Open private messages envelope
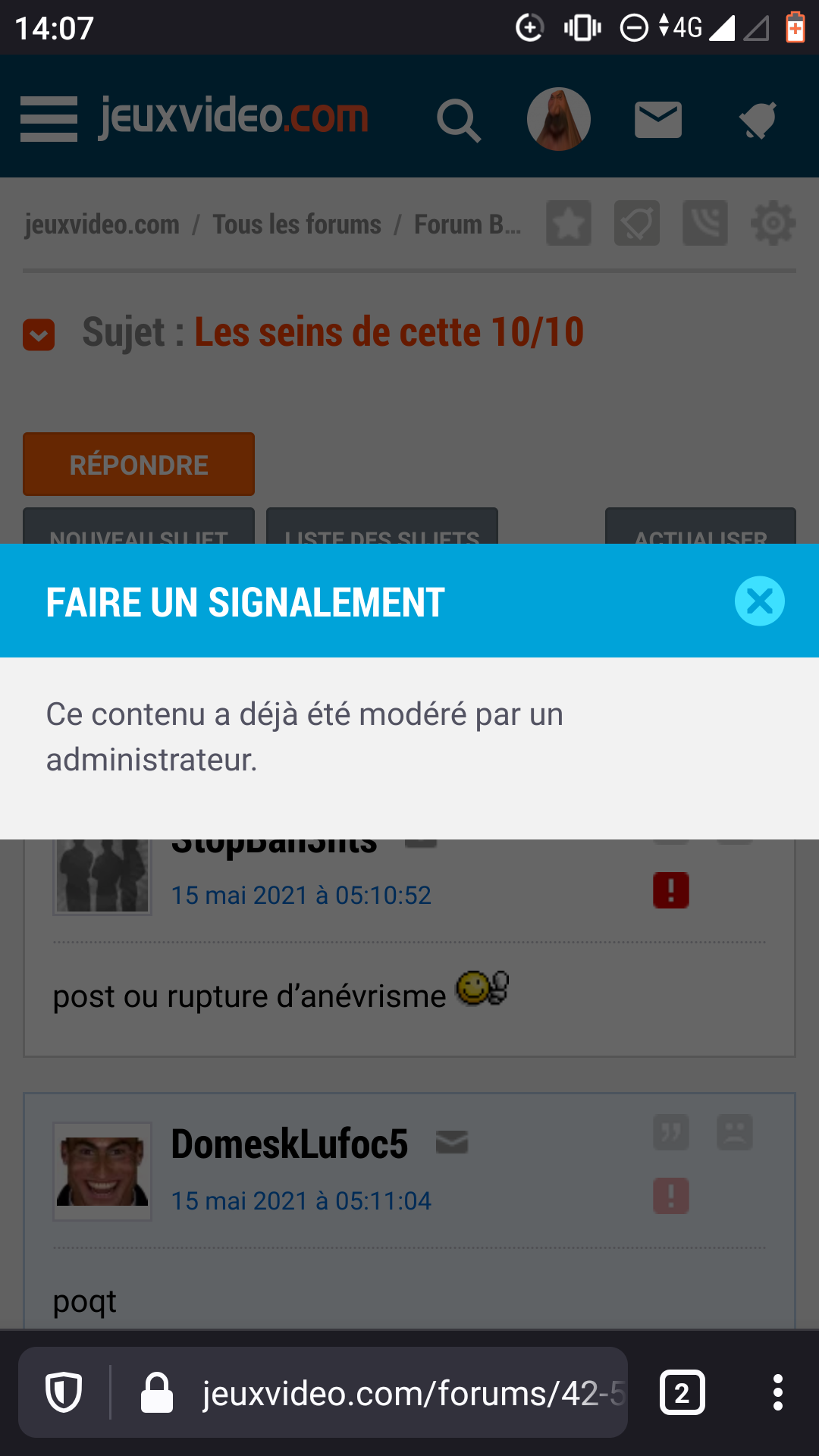This screenshot has height=1456, width=819. click(657, 120)
